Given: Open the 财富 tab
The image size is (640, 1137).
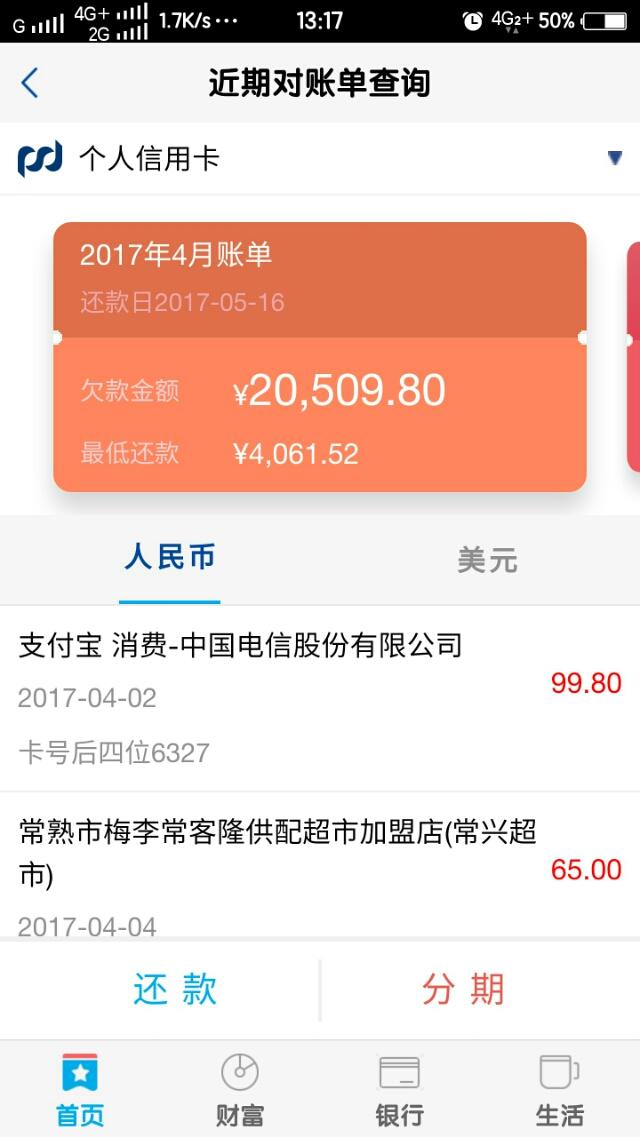Looking at the screenshot, I should pos(240,1089).
